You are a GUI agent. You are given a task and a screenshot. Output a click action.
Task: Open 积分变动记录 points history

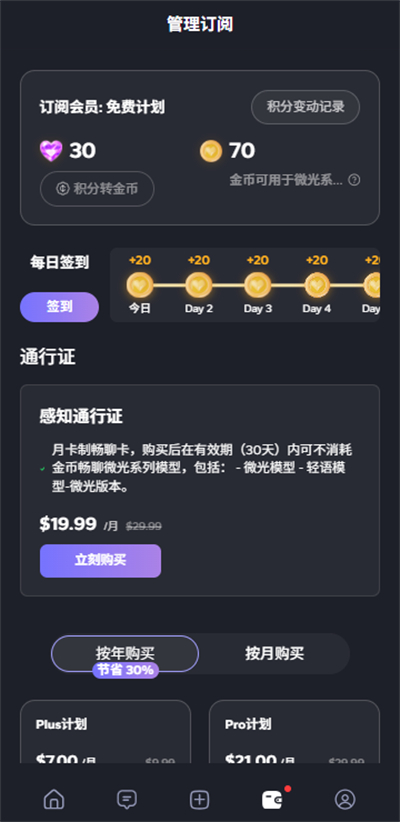(305, 107)
